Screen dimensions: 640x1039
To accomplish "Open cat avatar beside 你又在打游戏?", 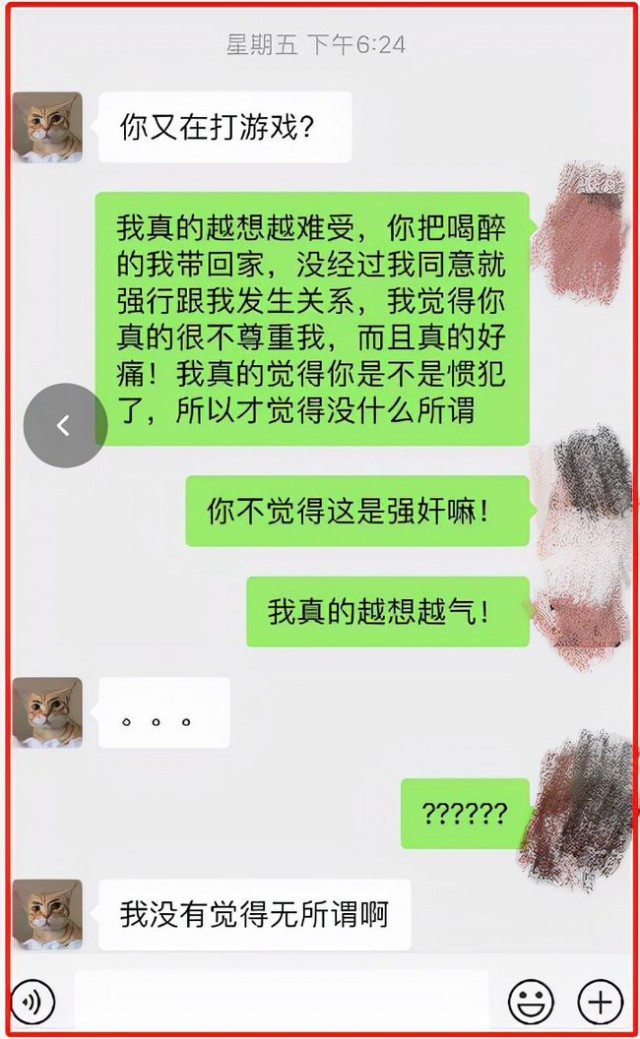I will pos(48,127).
